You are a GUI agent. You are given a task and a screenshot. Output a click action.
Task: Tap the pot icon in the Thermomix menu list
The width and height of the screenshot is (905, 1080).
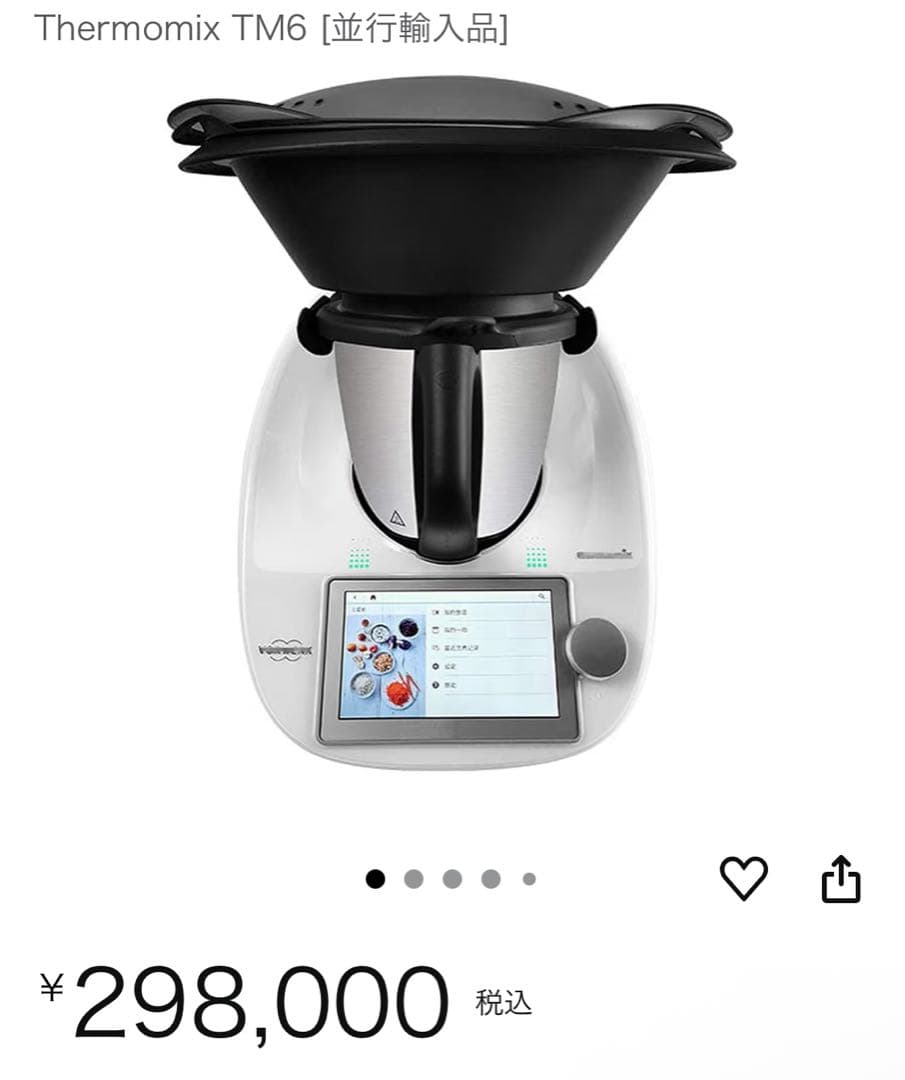point(438,630)
